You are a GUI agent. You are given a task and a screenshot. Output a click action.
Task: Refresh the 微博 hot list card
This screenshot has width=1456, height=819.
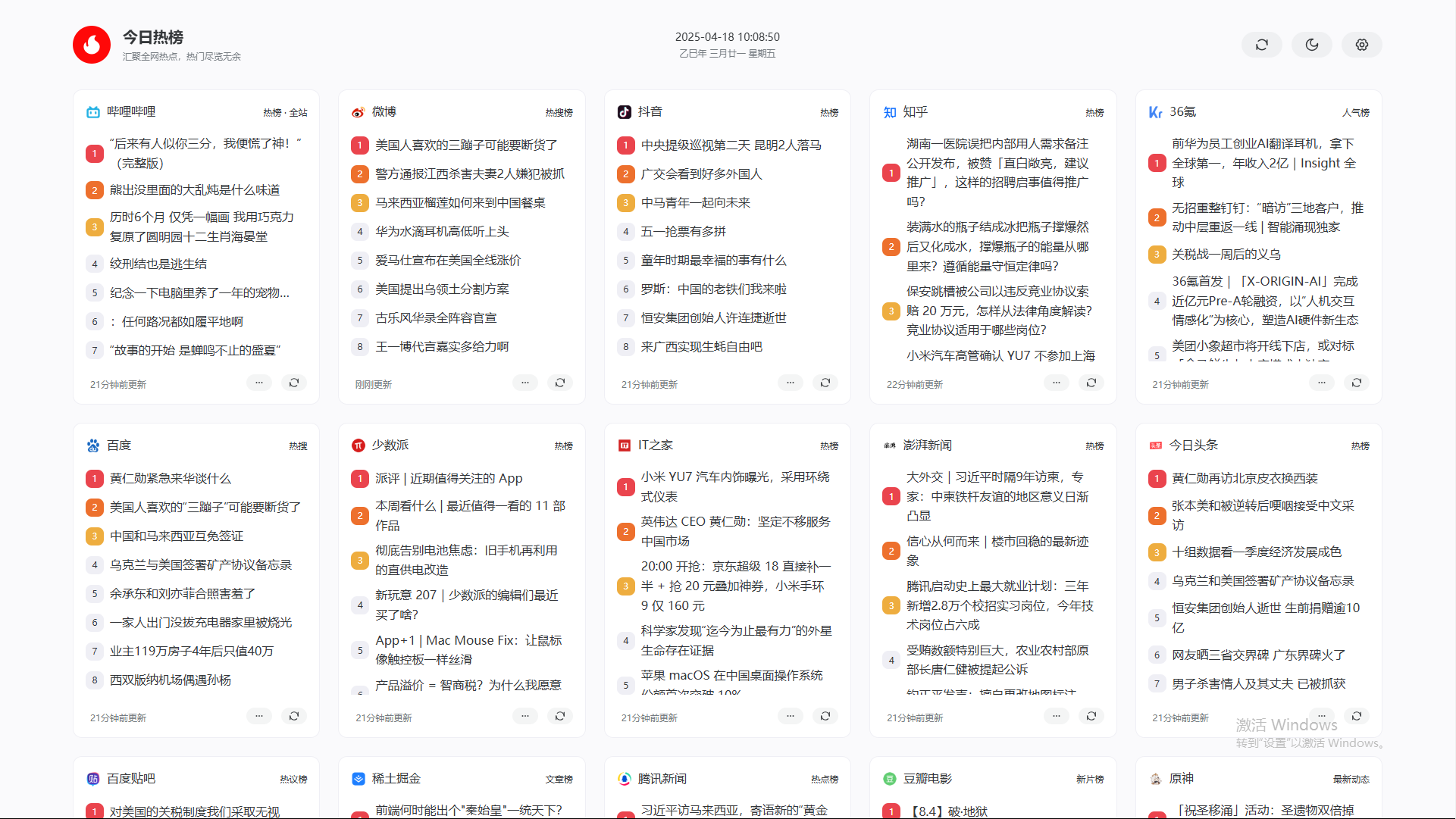tap(559, 383)
